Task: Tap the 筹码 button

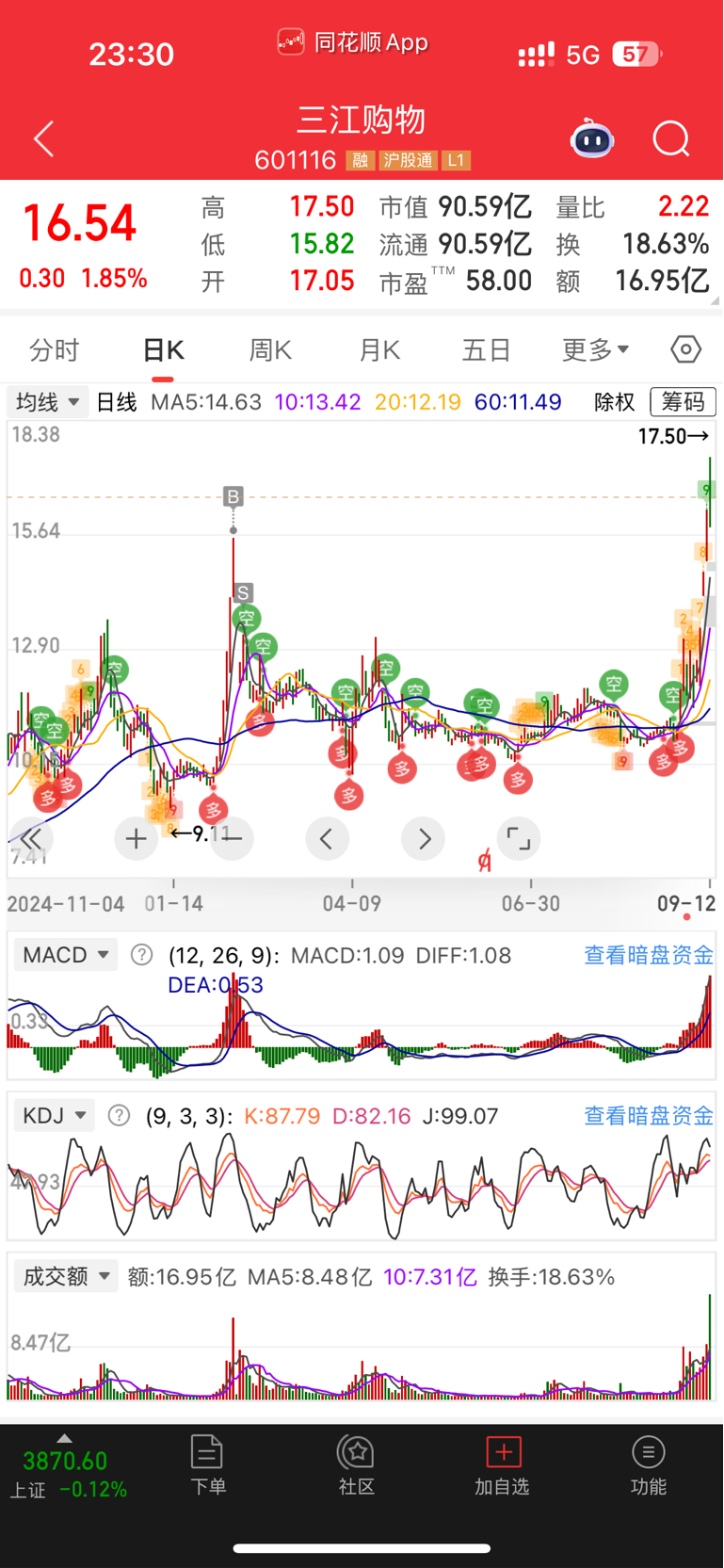Action: pyautogui.click(x=684, y=402)
